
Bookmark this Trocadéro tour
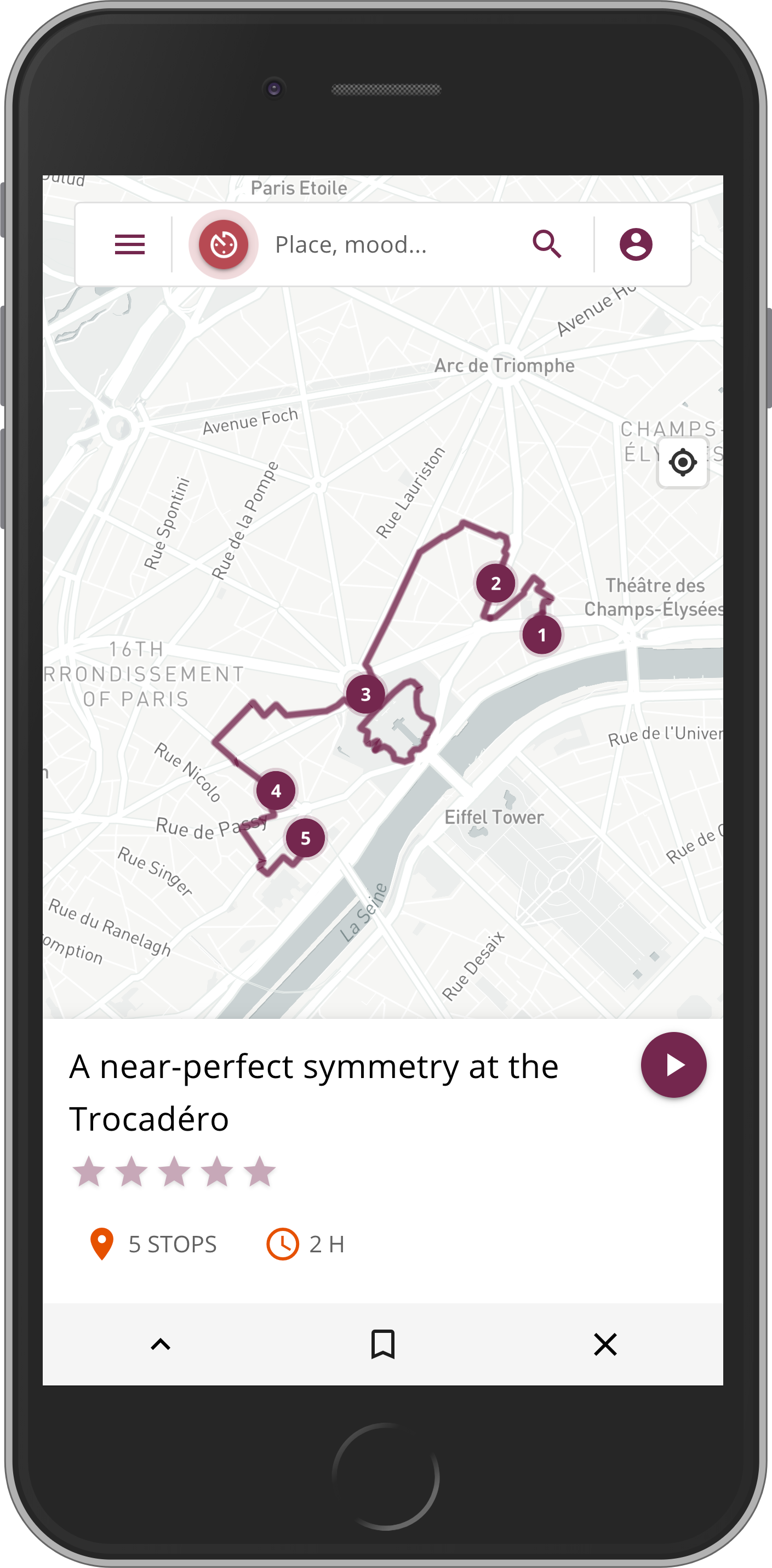tap(382, 1344)
